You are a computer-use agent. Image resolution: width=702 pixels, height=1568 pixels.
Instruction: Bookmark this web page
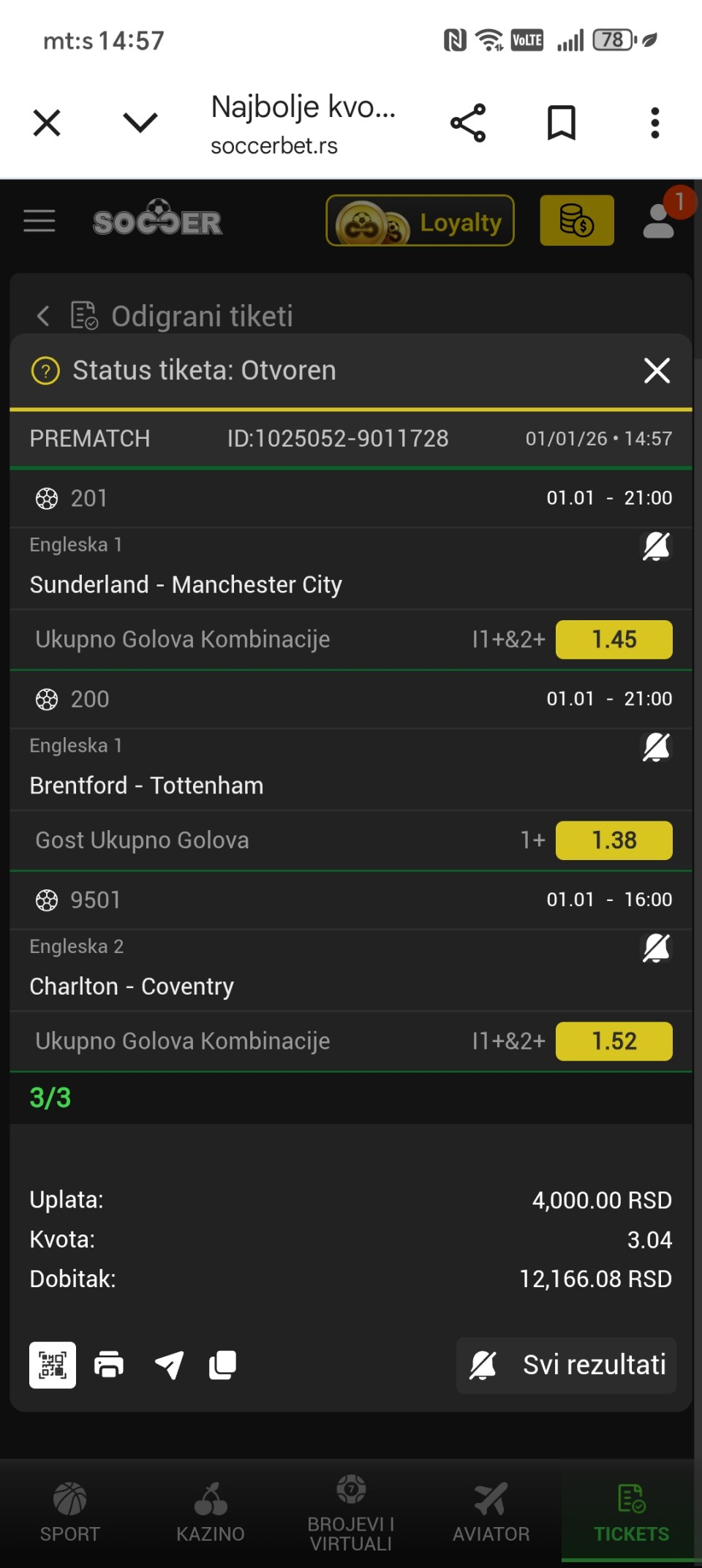(x=562, y=123)
